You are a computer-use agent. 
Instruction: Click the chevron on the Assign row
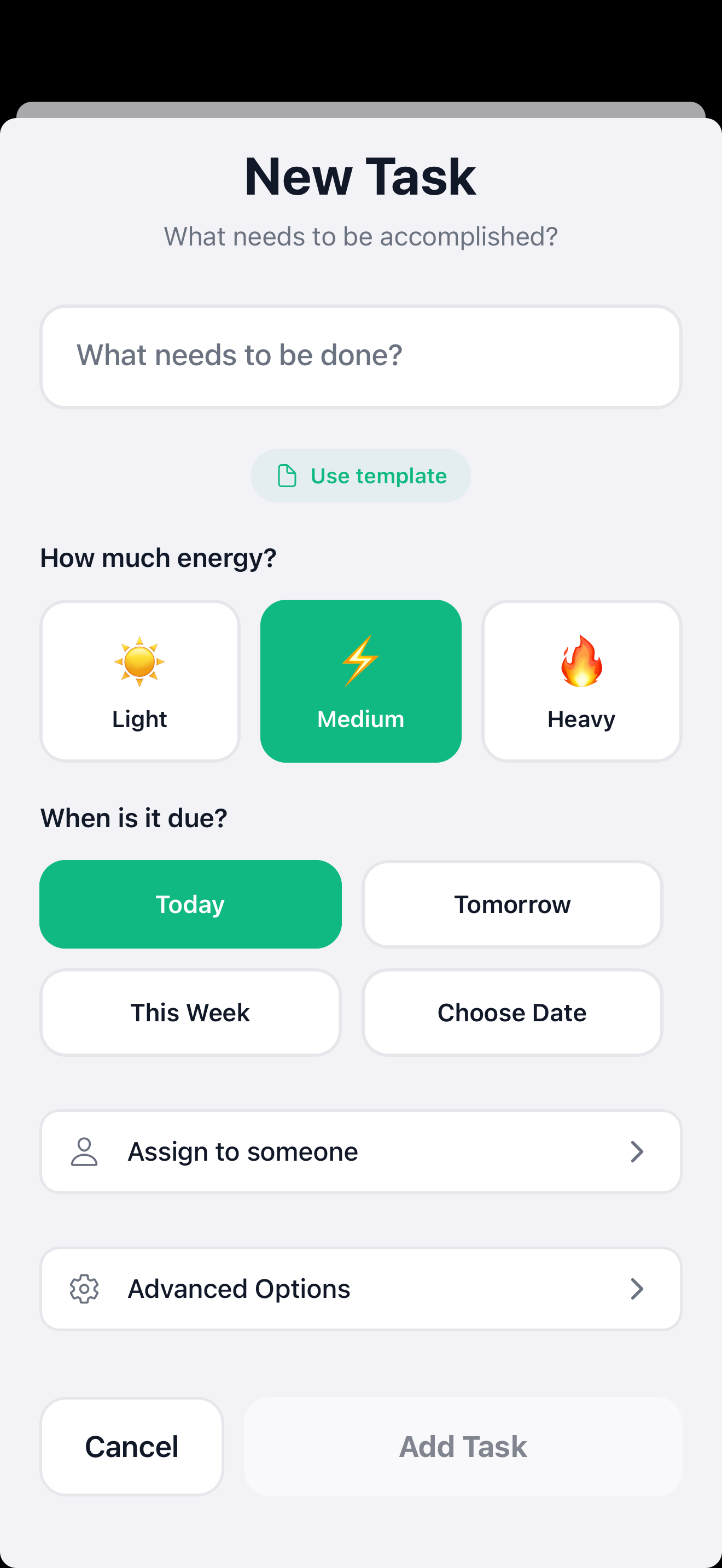[637, 1151]
